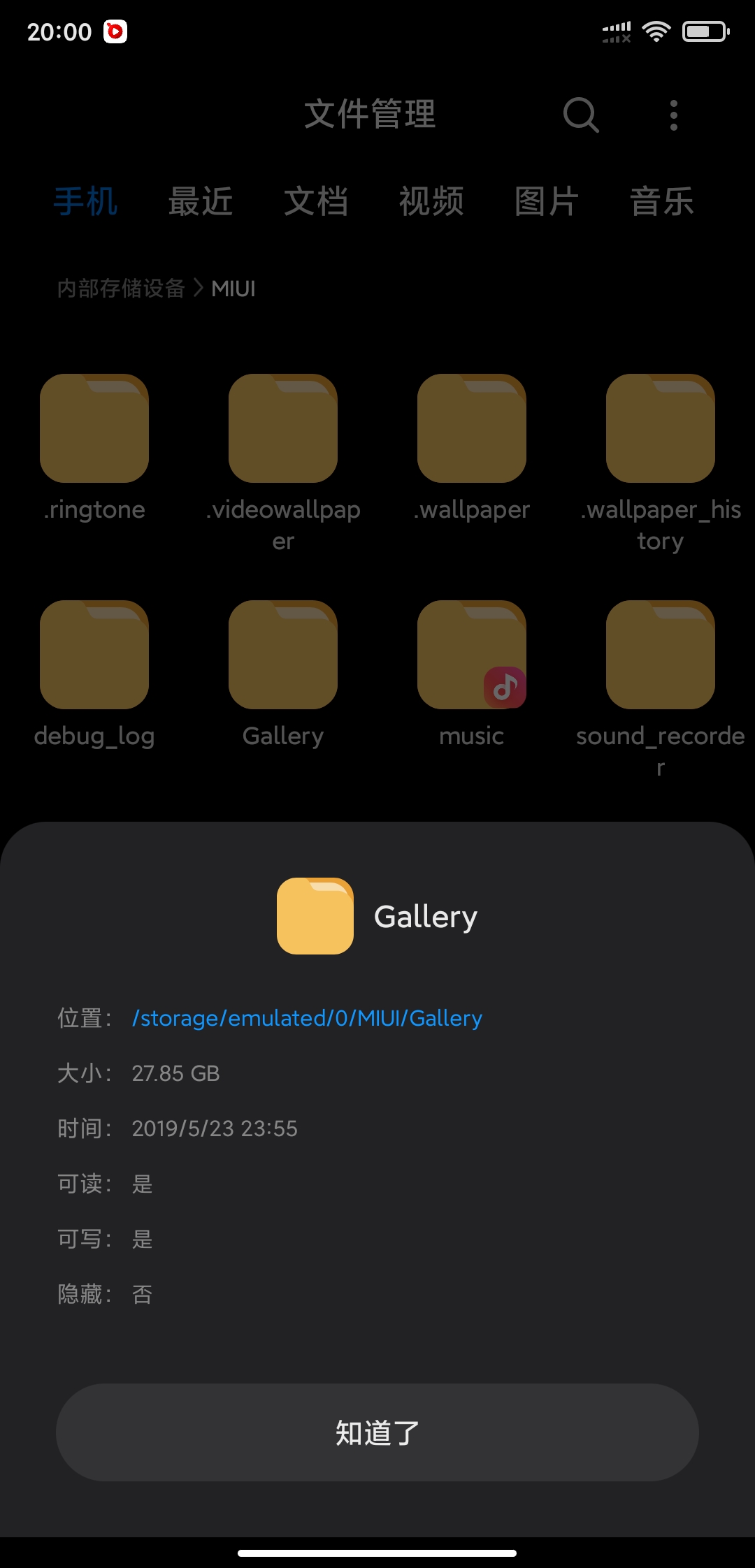Open the debug_log folder
Screen dimensions: 755x1568
[94, 654]
